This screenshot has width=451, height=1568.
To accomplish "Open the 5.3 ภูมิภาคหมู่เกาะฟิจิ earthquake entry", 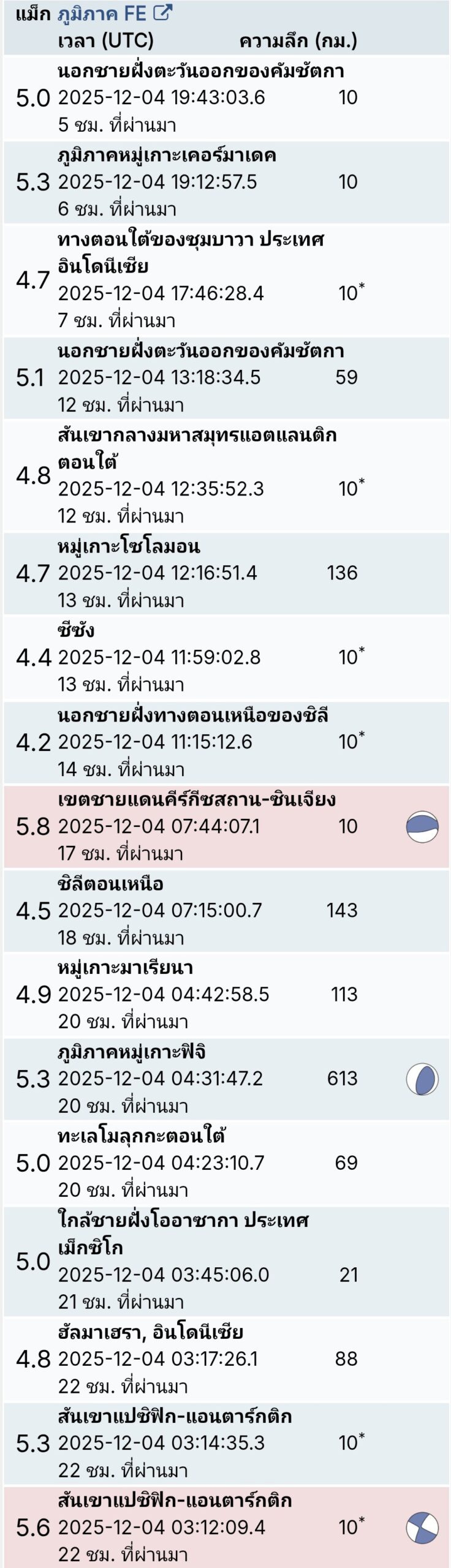I will coord(132,1052).
